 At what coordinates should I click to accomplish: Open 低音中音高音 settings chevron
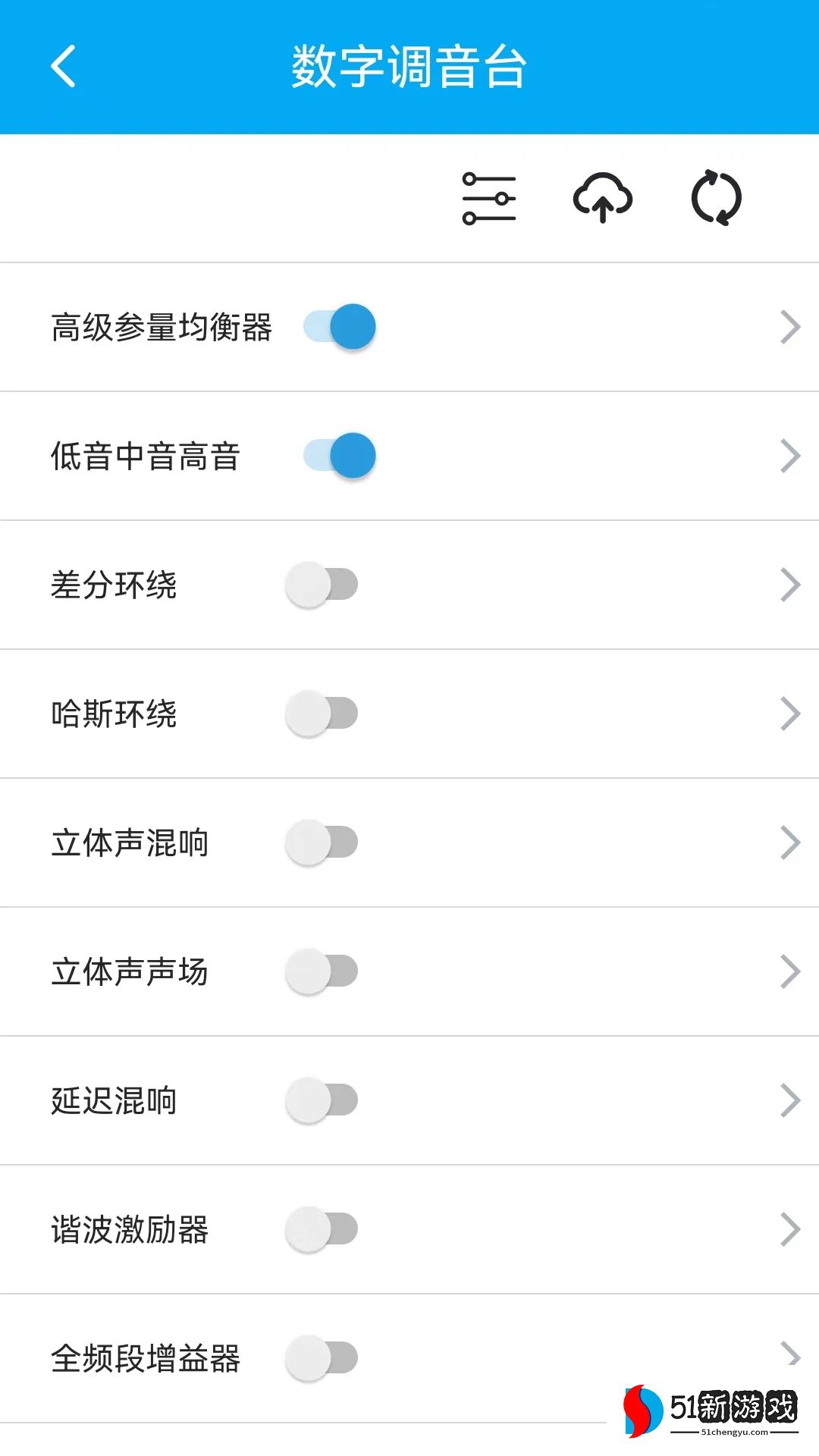pyautogui.click(x=790, y=456)
